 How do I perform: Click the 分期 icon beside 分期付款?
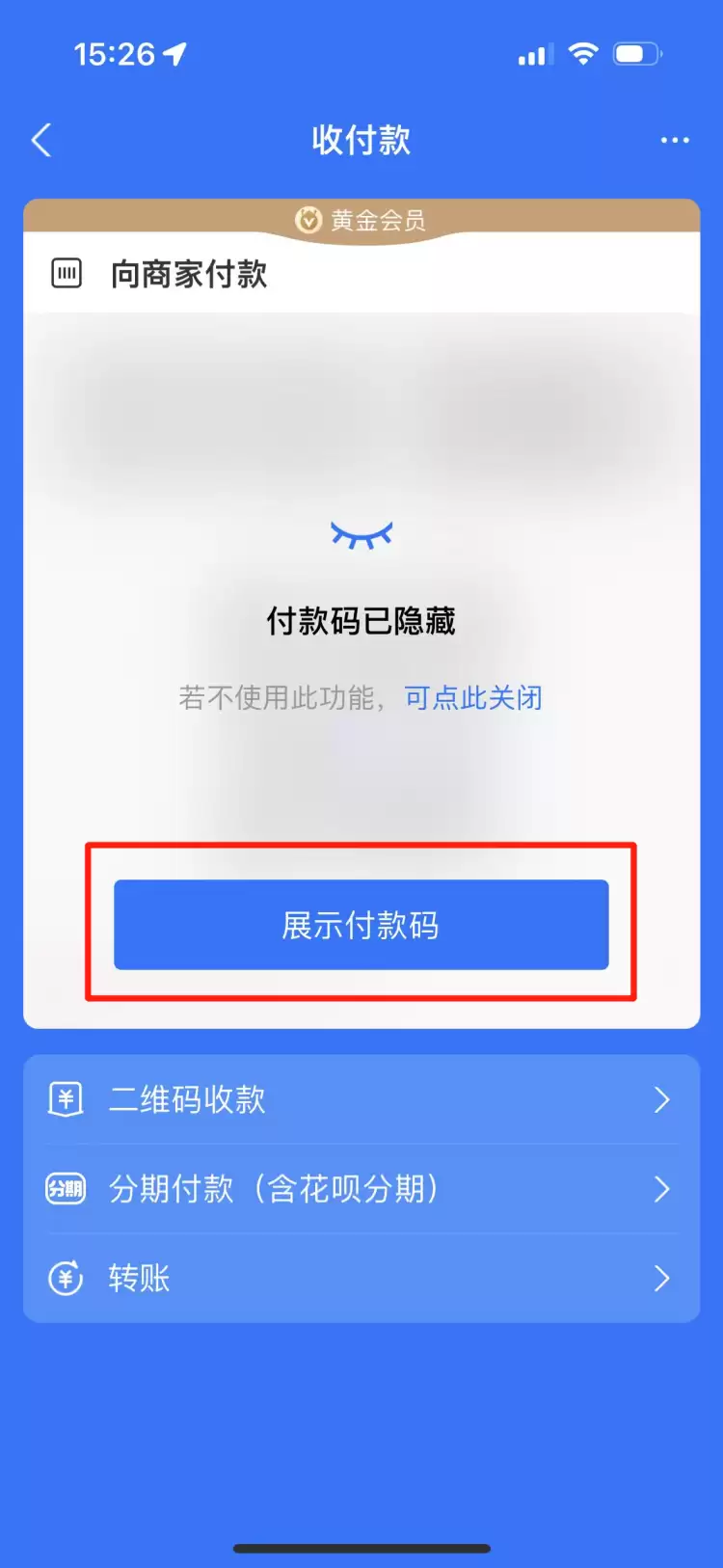click(64, 1189)
